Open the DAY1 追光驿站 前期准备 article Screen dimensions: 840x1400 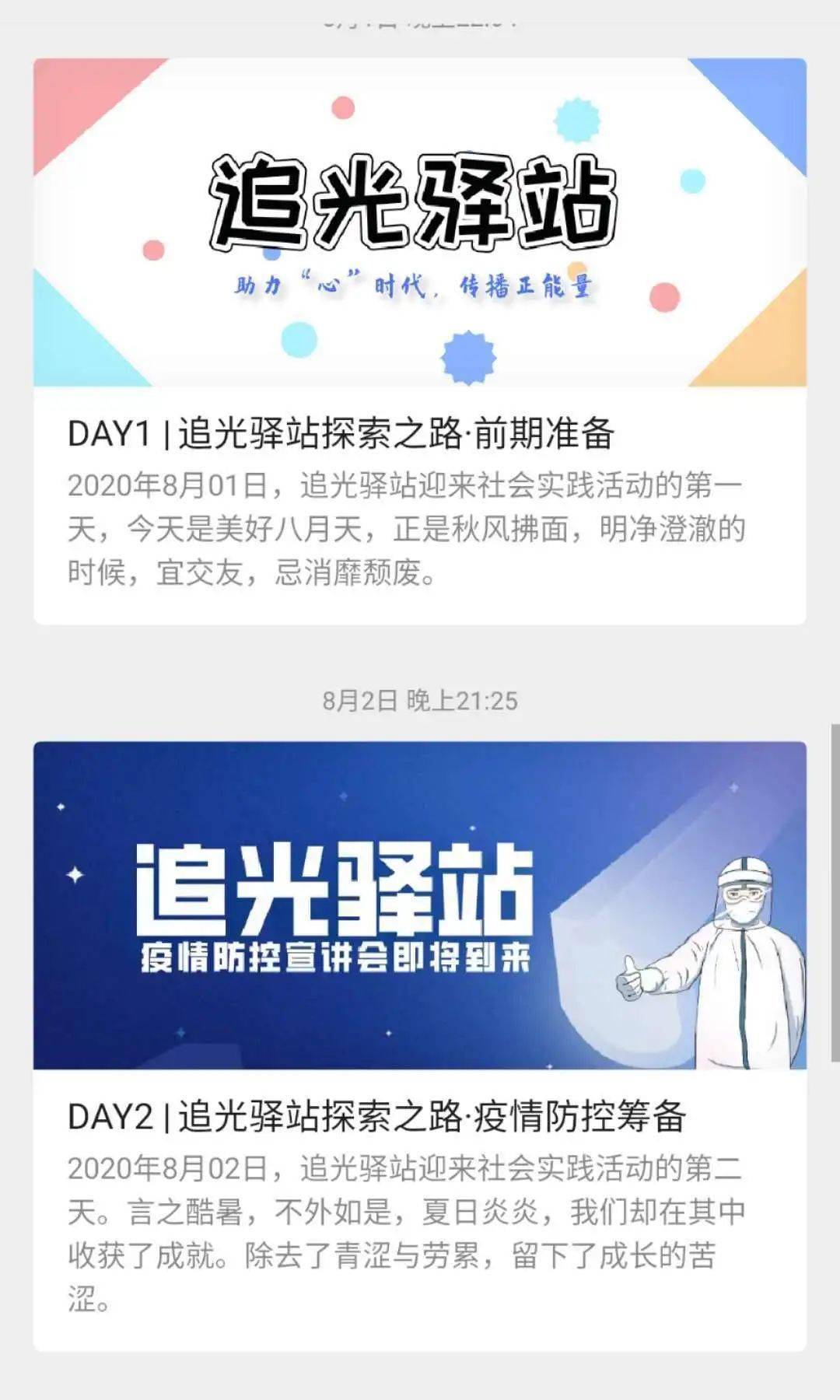[341, 433]
